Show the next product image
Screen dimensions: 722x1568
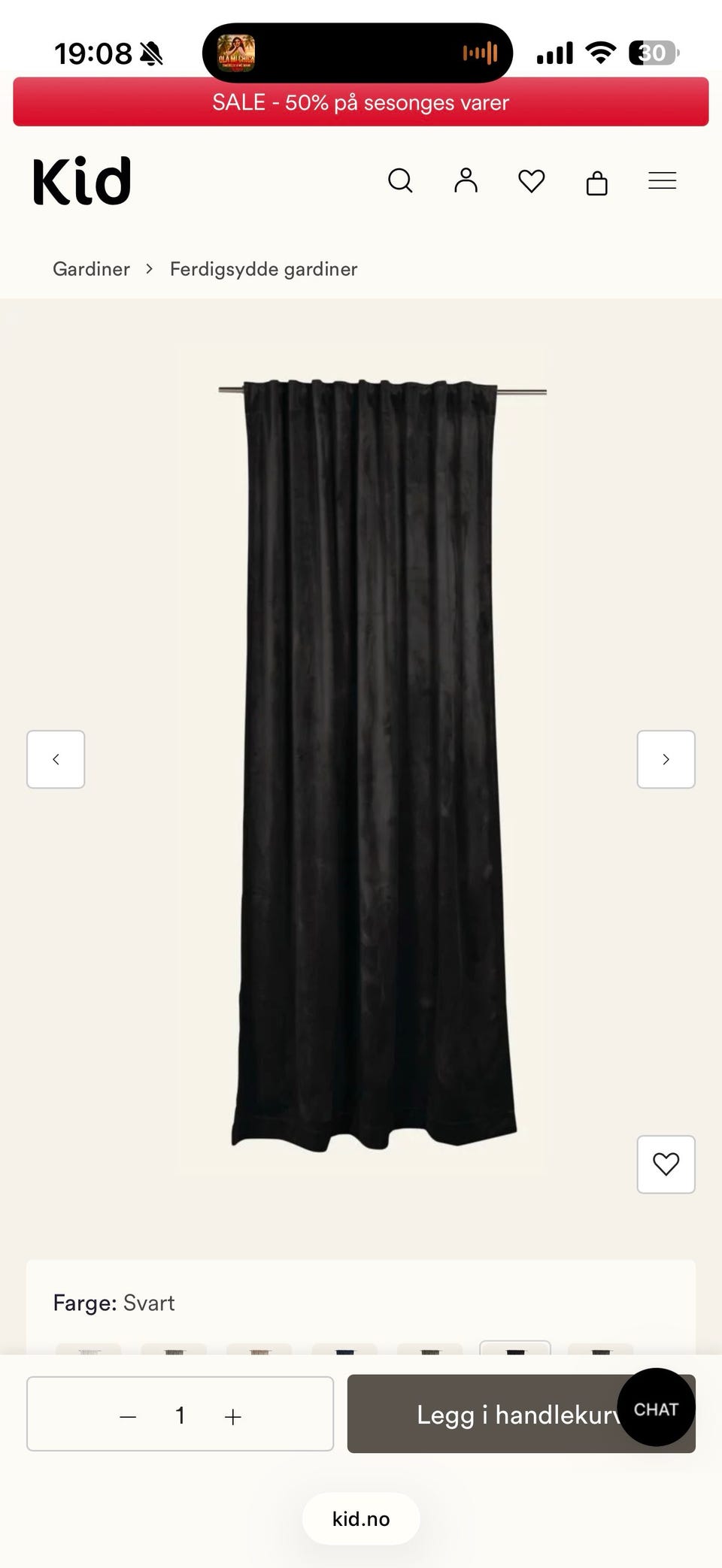pos(666,759)
